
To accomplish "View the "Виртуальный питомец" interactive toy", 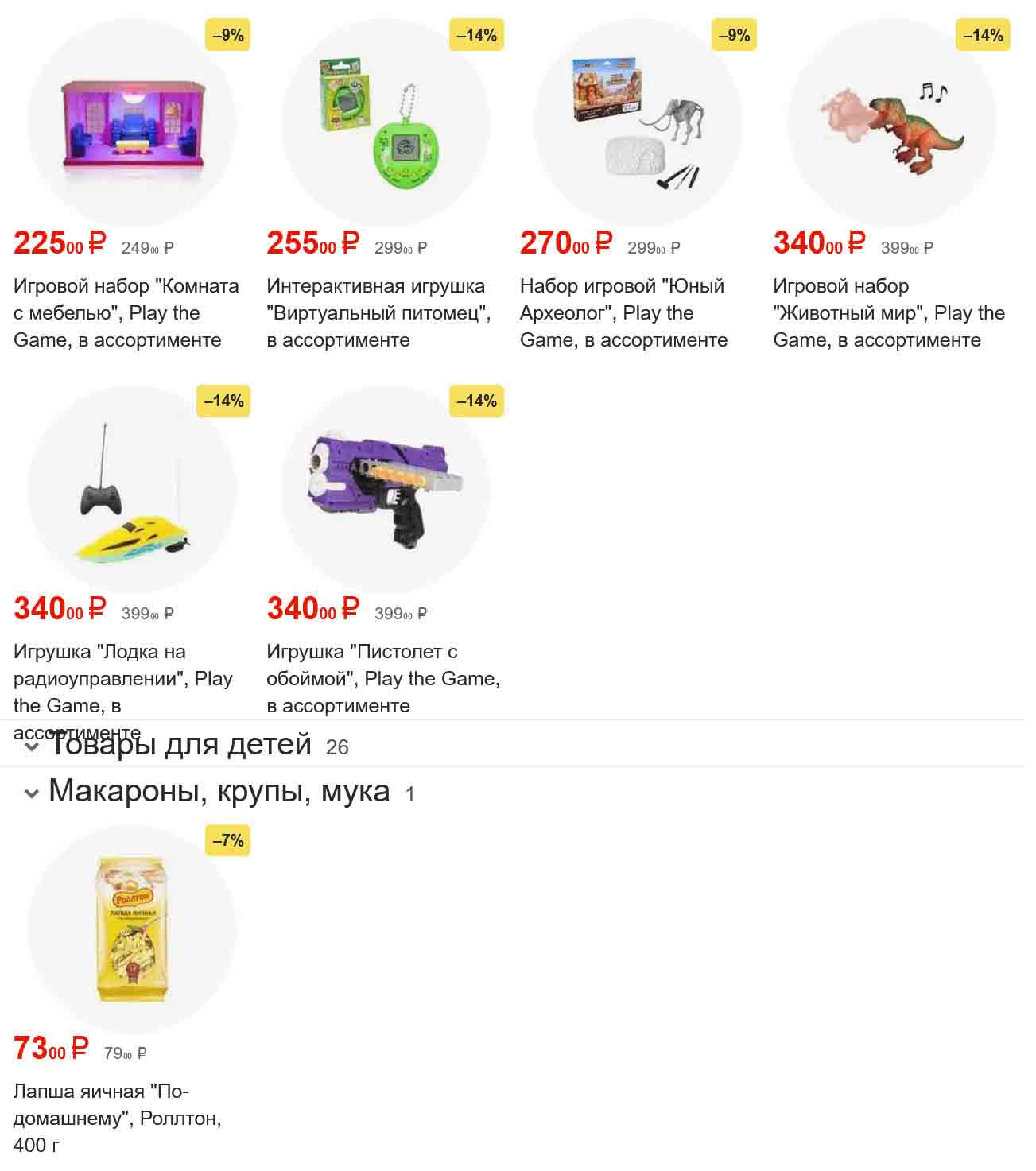I will (385, 124).
